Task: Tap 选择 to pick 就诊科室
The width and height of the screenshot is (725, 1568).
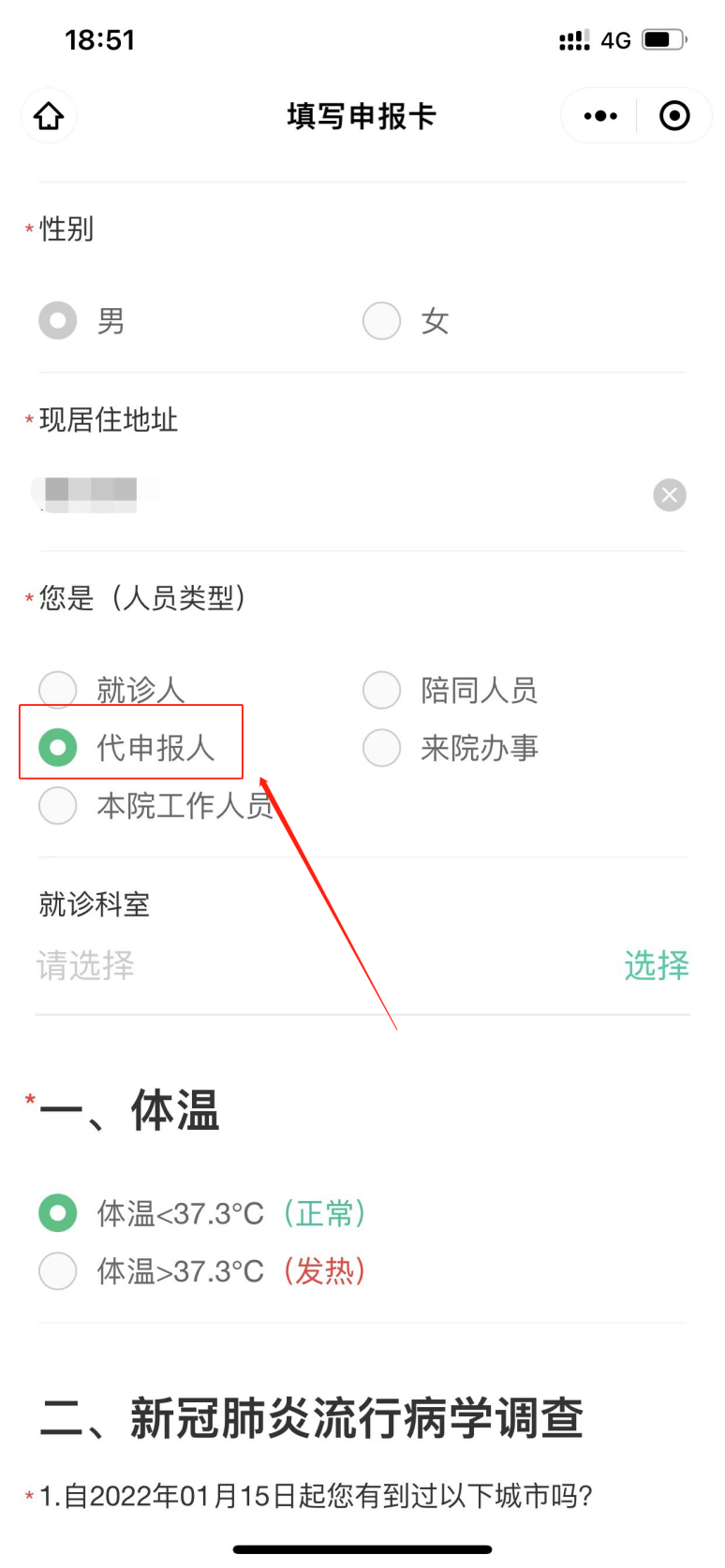Action: (x=656, y=965)
